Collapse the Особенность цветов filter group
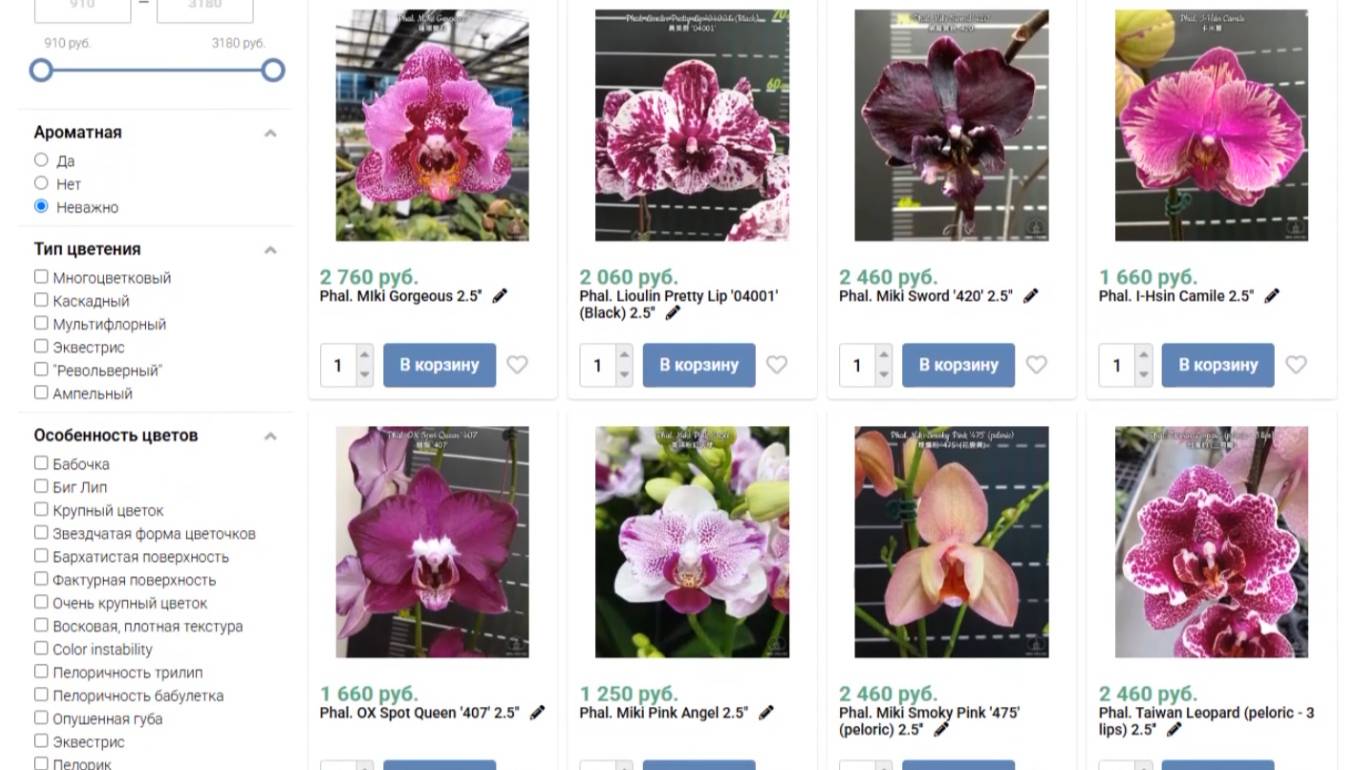This screenshot has height=770, width=1372. (x=270, y=436)
